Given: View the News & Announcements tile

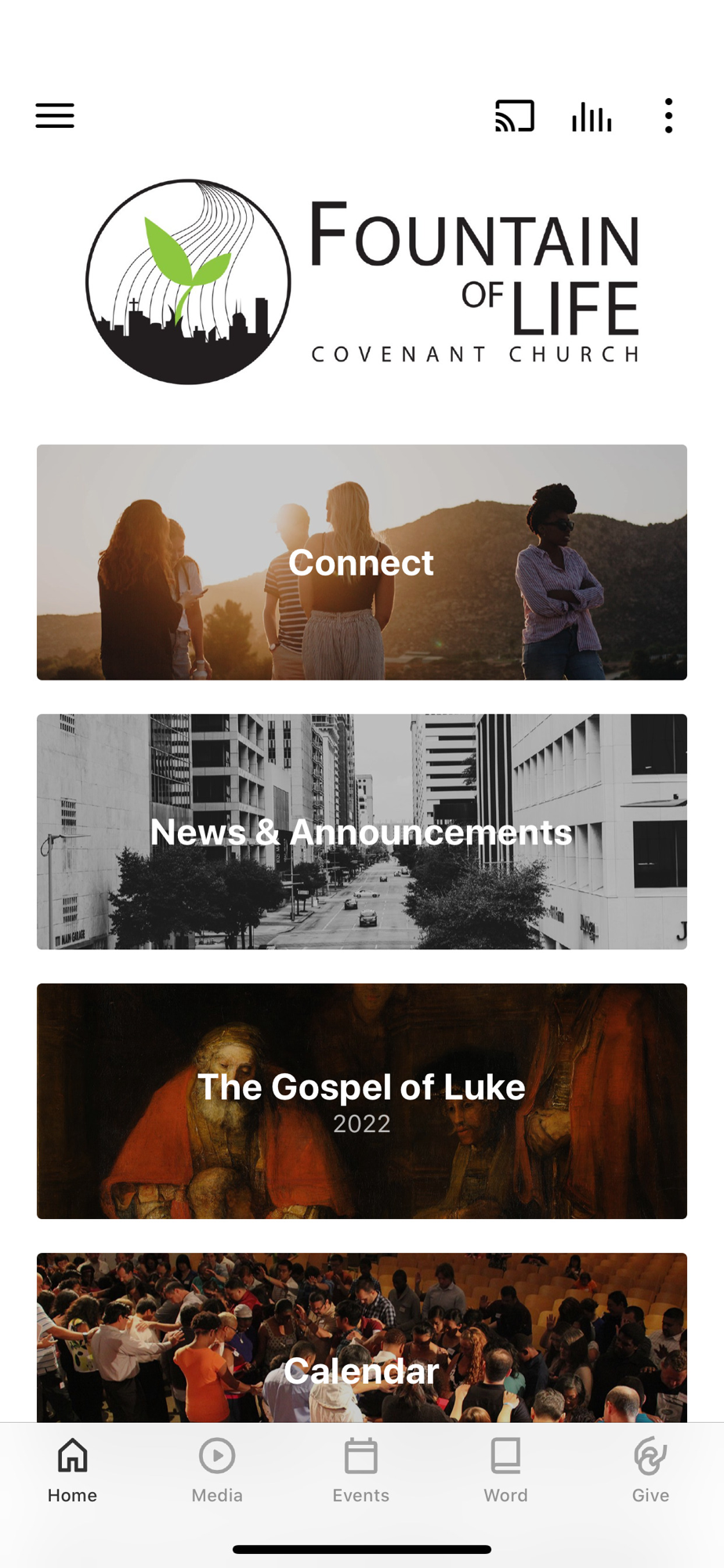Looking at the screenshot, I should click(362, 831).
